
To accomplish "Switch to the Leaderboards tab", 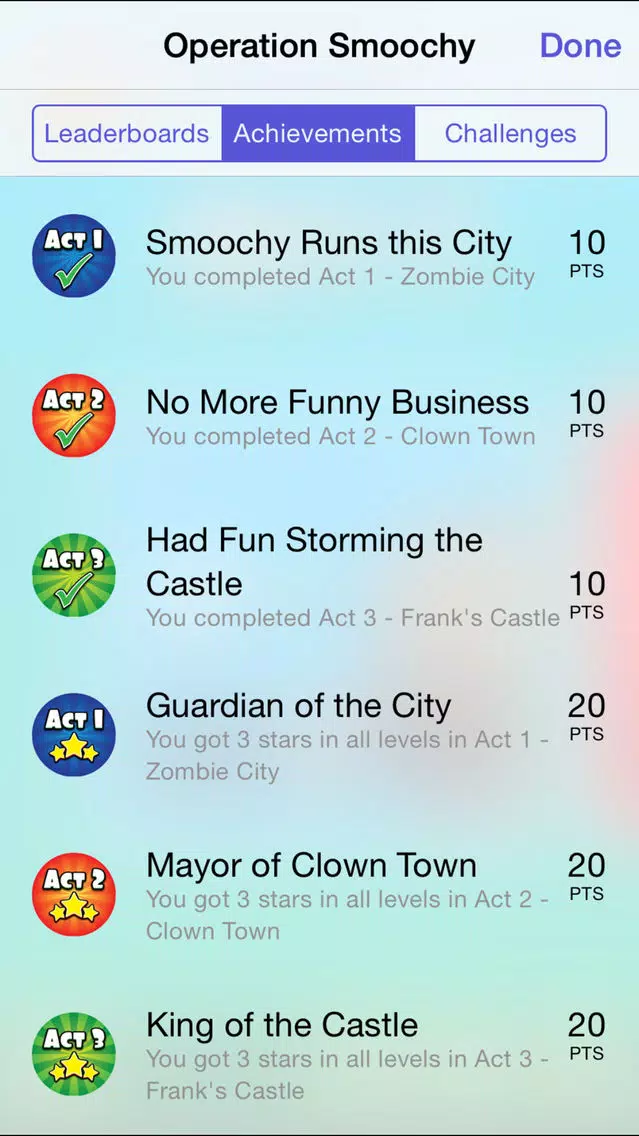I will (127, 133).
